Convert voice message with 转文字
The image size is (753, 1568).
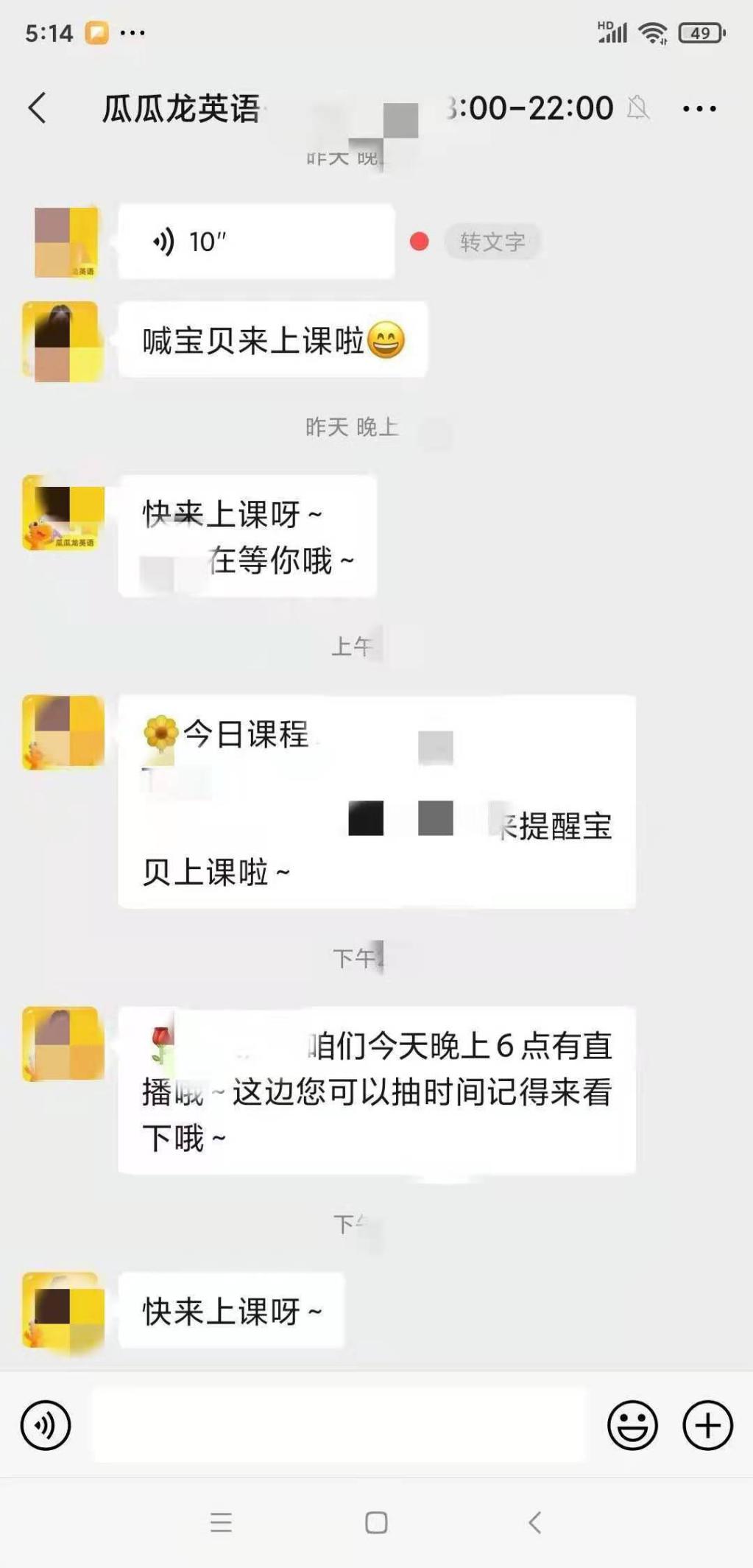click(492, 242)
